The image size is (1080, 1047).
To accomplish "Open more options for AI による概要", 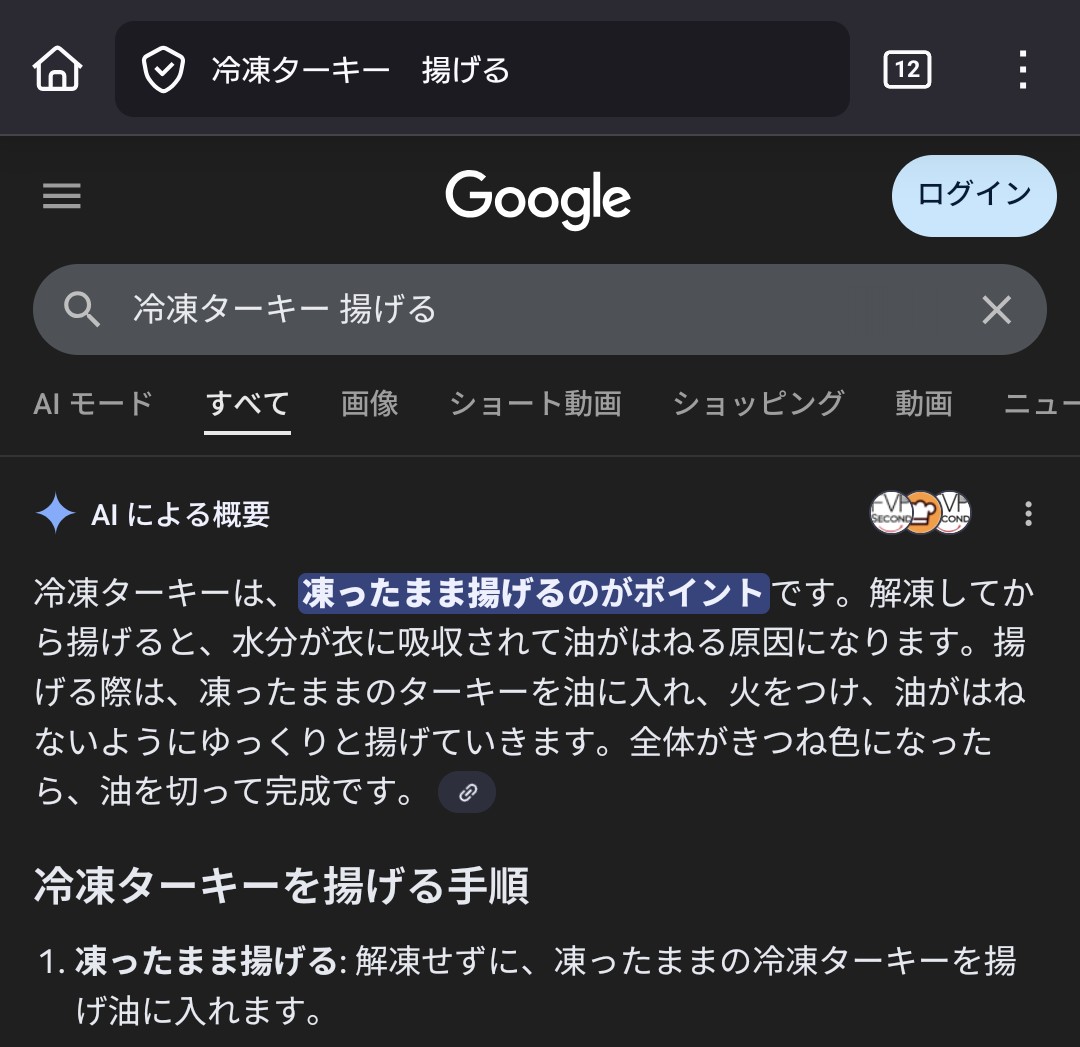I will 1028,514.
